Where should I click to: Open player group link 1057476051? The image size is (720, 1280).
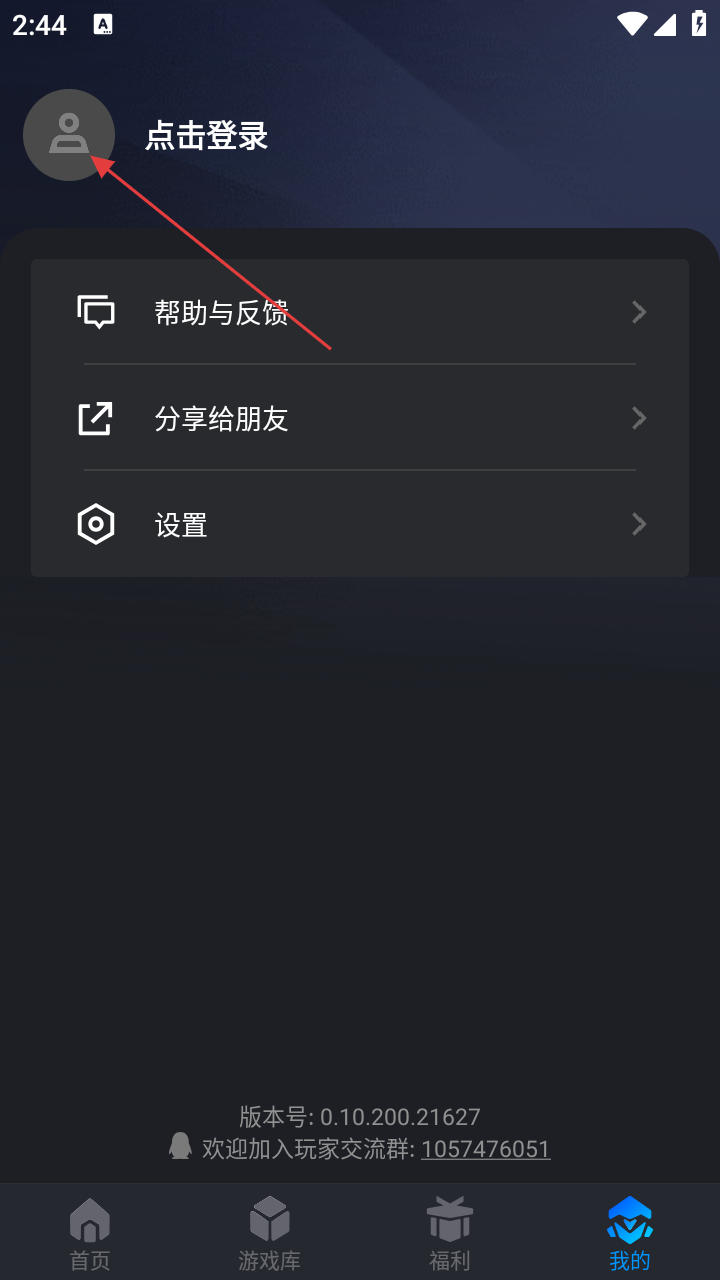[x=486, y=1149]
